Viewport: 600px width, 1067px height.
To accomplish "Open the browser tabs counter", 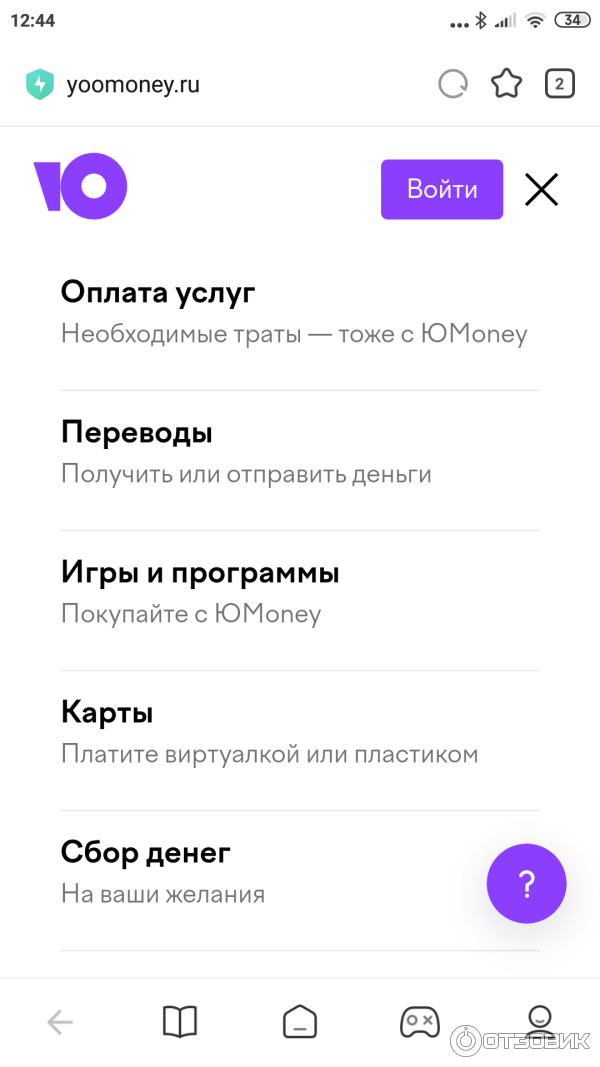I will 559,85.
